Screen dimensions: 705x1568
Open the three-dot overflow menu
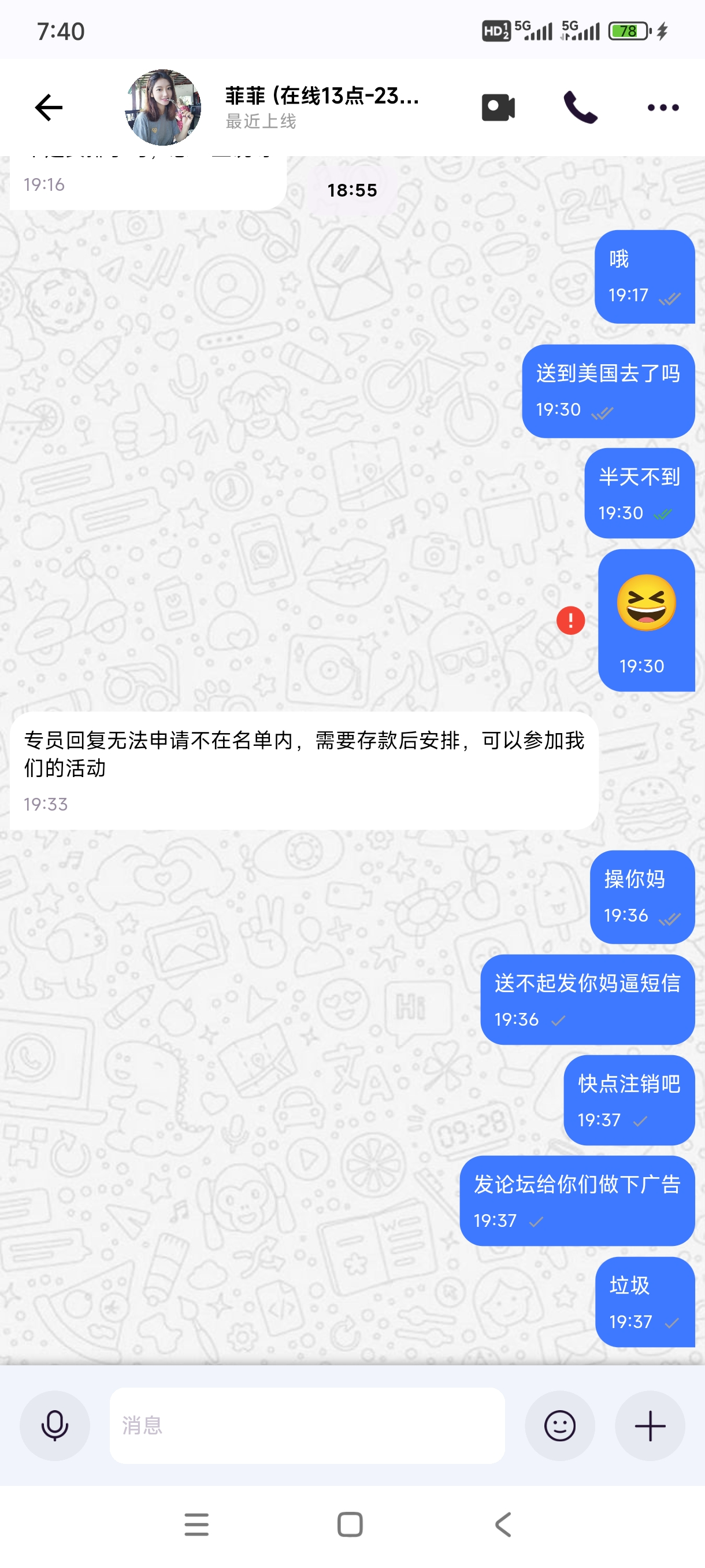pos(662,108)
